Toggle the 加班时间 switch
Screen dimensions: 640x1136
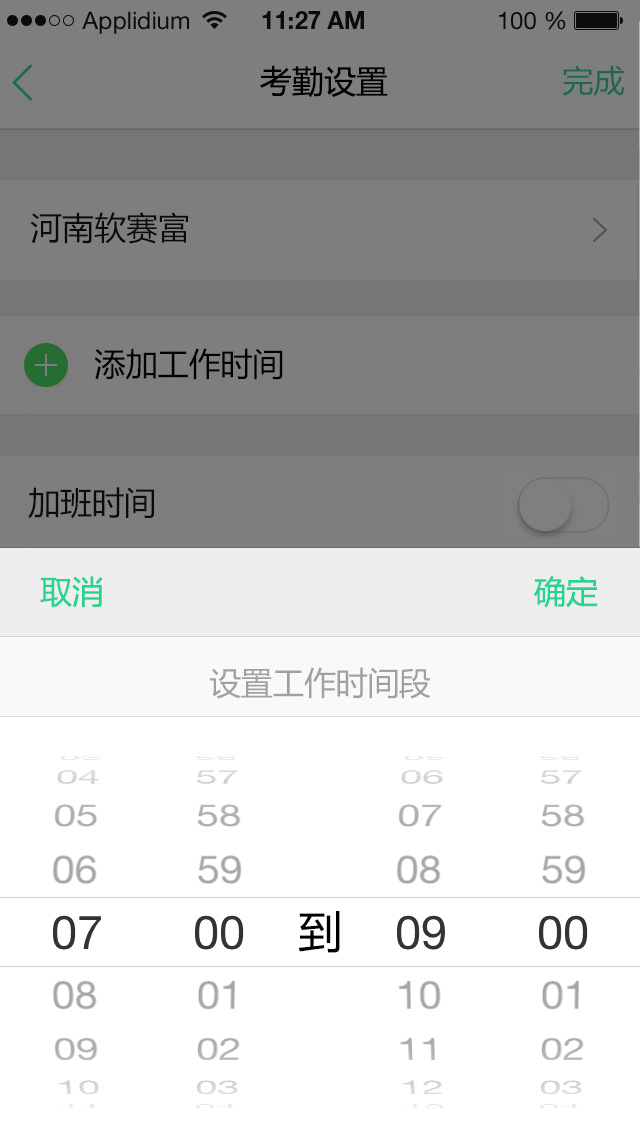coord(563,505)
